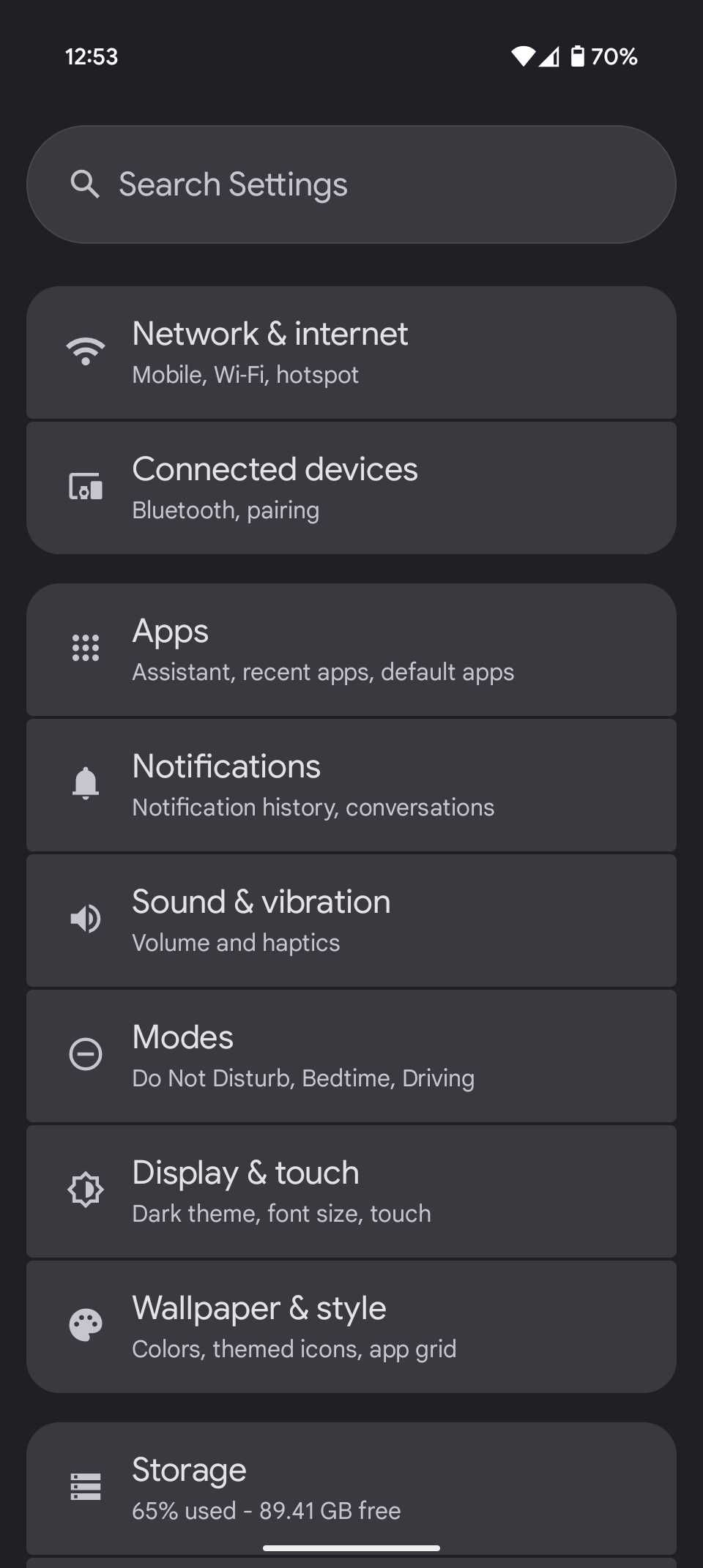Tap the Search Settings field
703x1568 pixels.
click(x=351, y=184)
